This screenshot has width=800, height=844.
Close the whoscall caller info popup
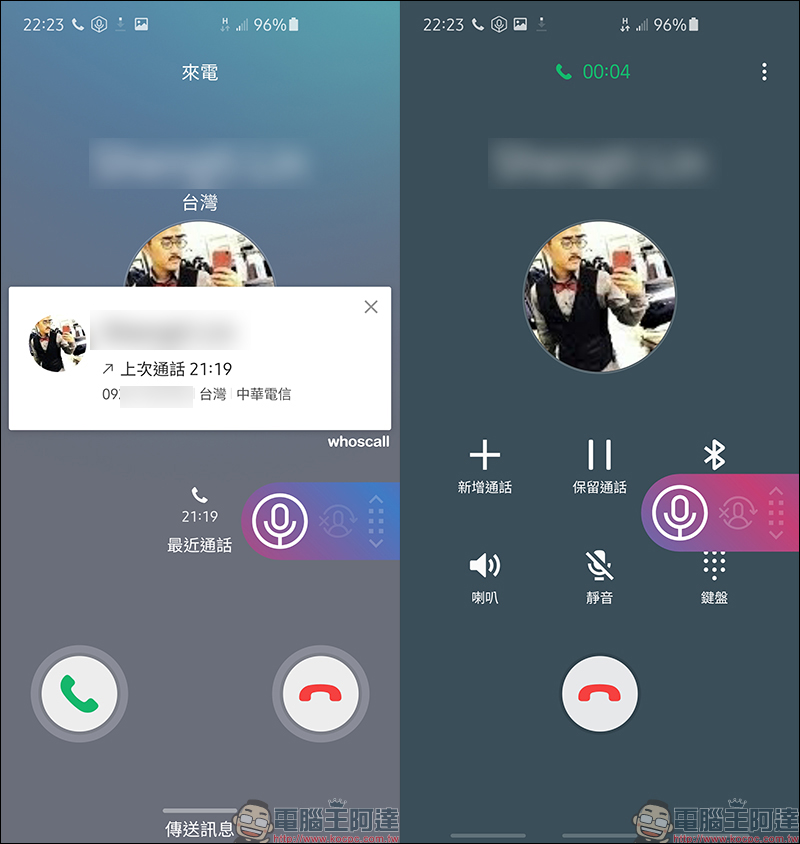coord(371,307)
